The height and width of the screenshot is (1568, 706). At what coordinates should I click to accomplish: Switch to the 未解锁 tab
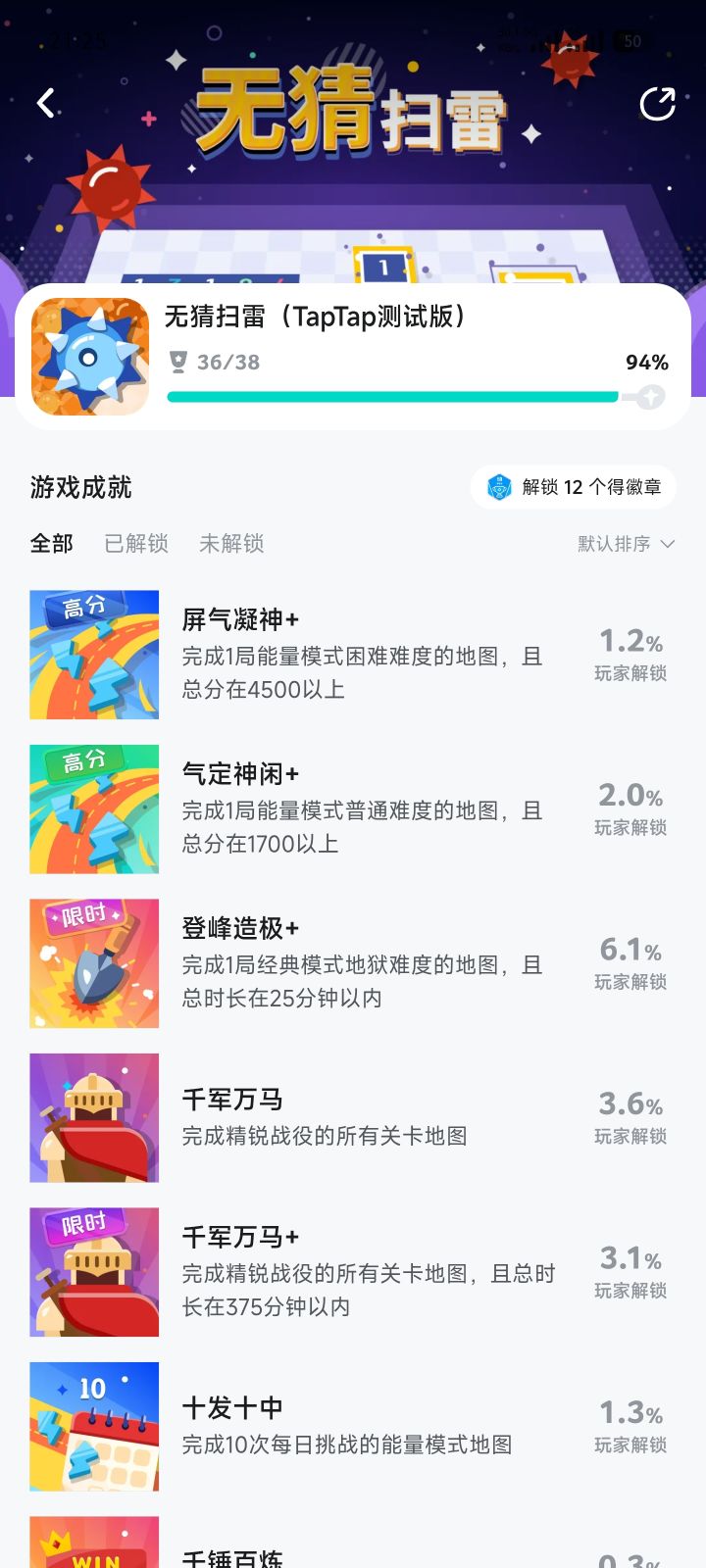tap(232, 544)
